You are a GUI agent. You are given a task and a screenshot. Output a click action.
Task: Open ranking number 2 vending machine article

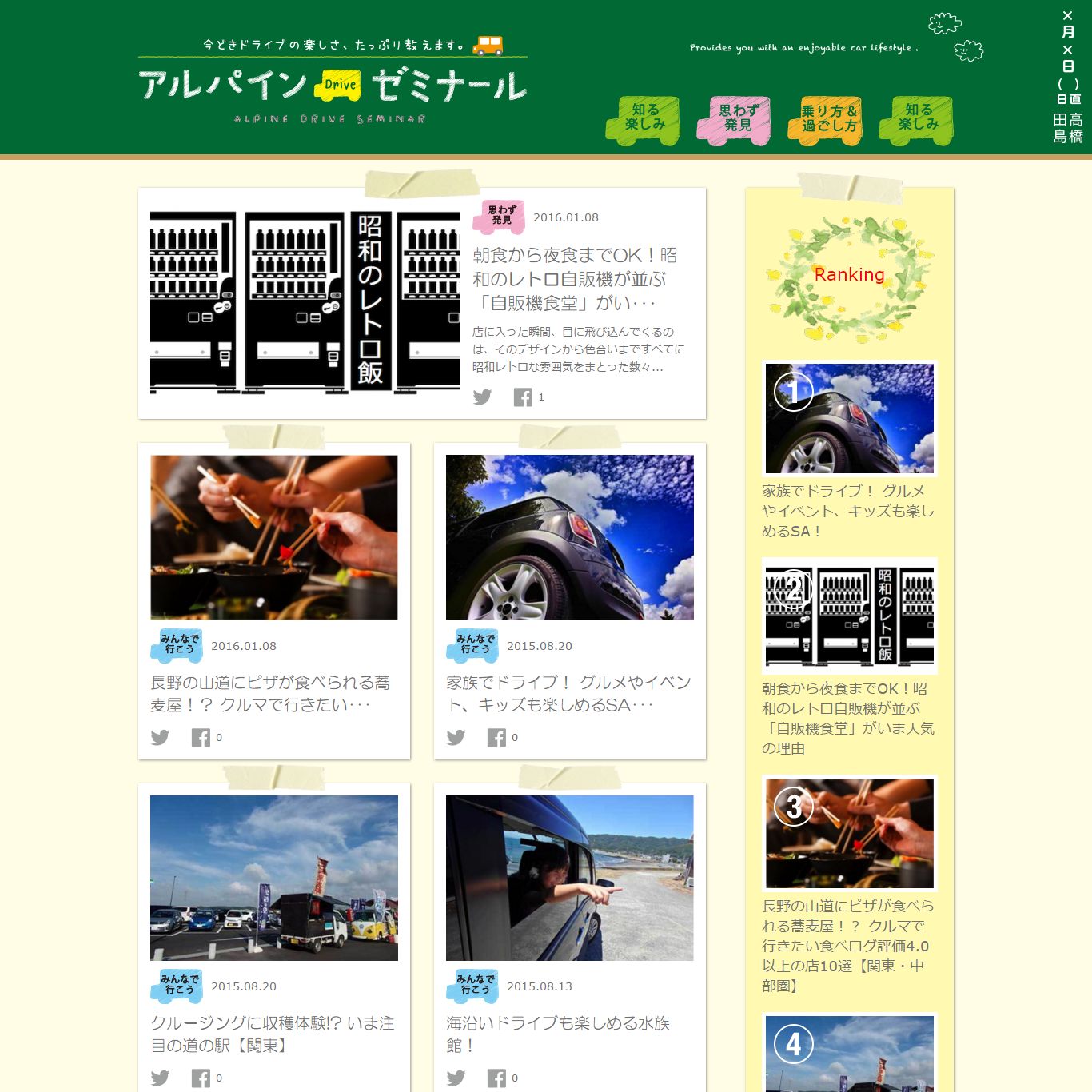point(849,616)
